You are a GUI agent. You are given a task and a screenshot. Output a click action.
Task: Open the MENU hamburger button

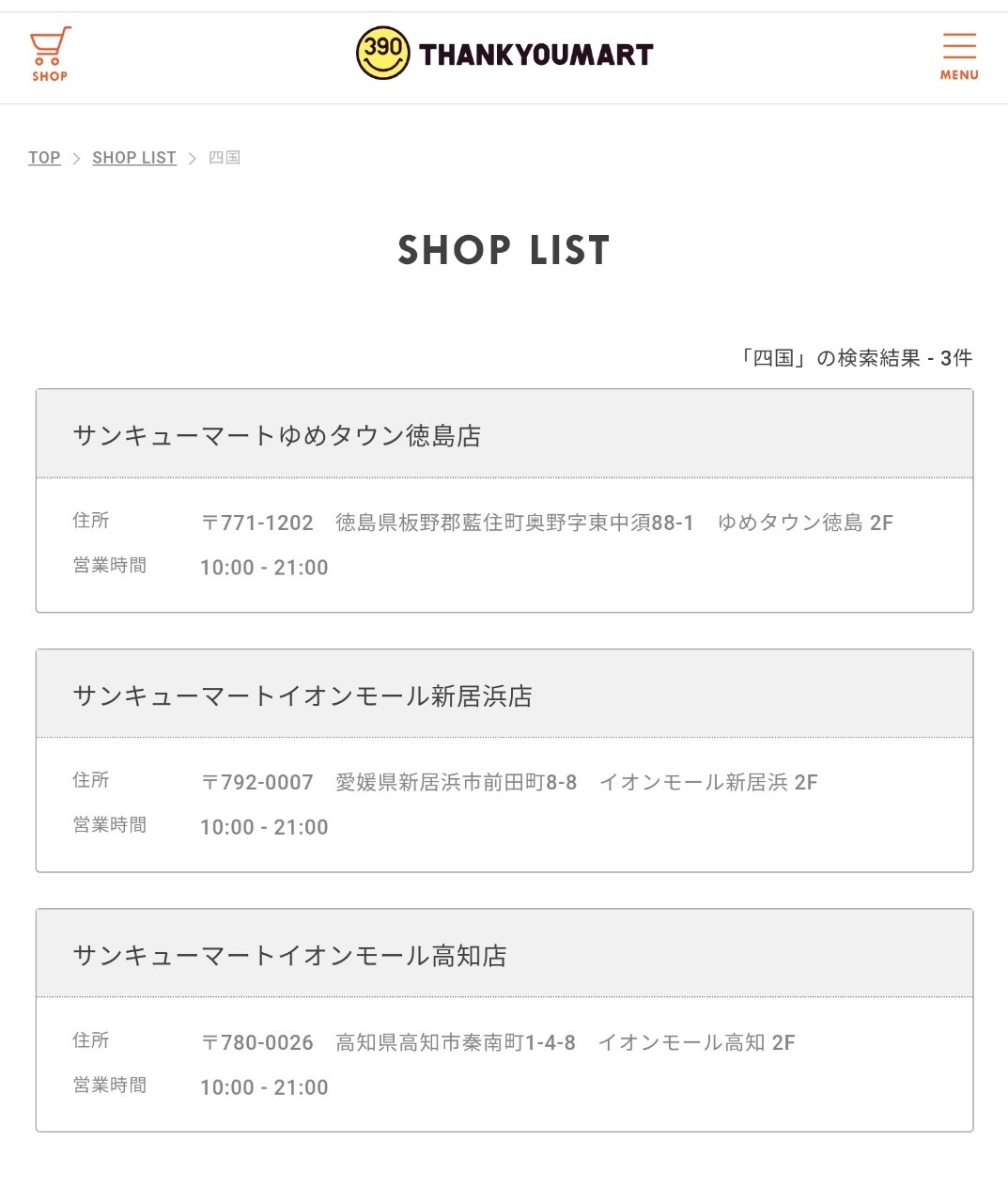959,56
